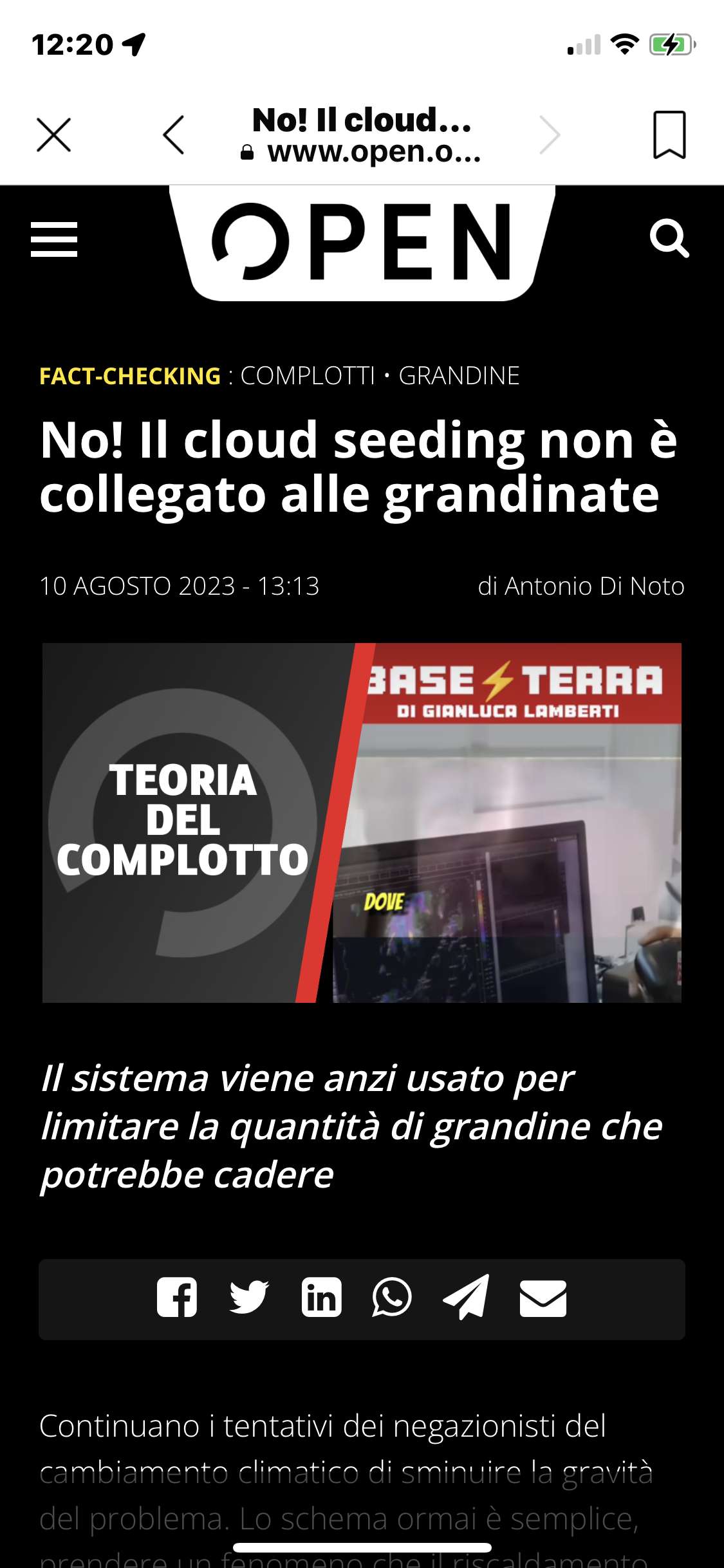Tap the OPEN logo to go home
The width and height of the screenshot is (724, 1568).
click(362, 243)
